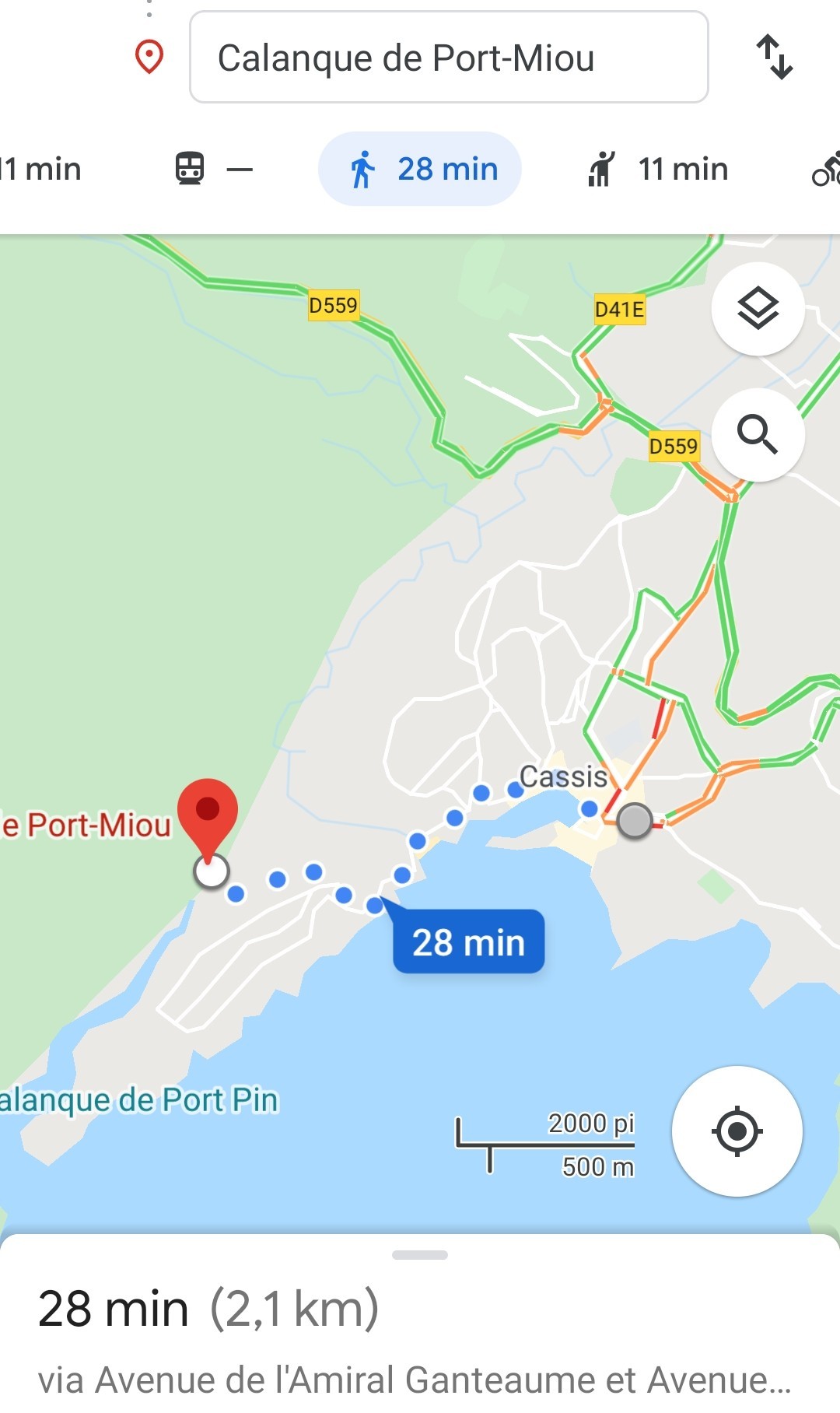Switch to the cycling travel mode
840x1413 pixels.
(x=826, y=169)
